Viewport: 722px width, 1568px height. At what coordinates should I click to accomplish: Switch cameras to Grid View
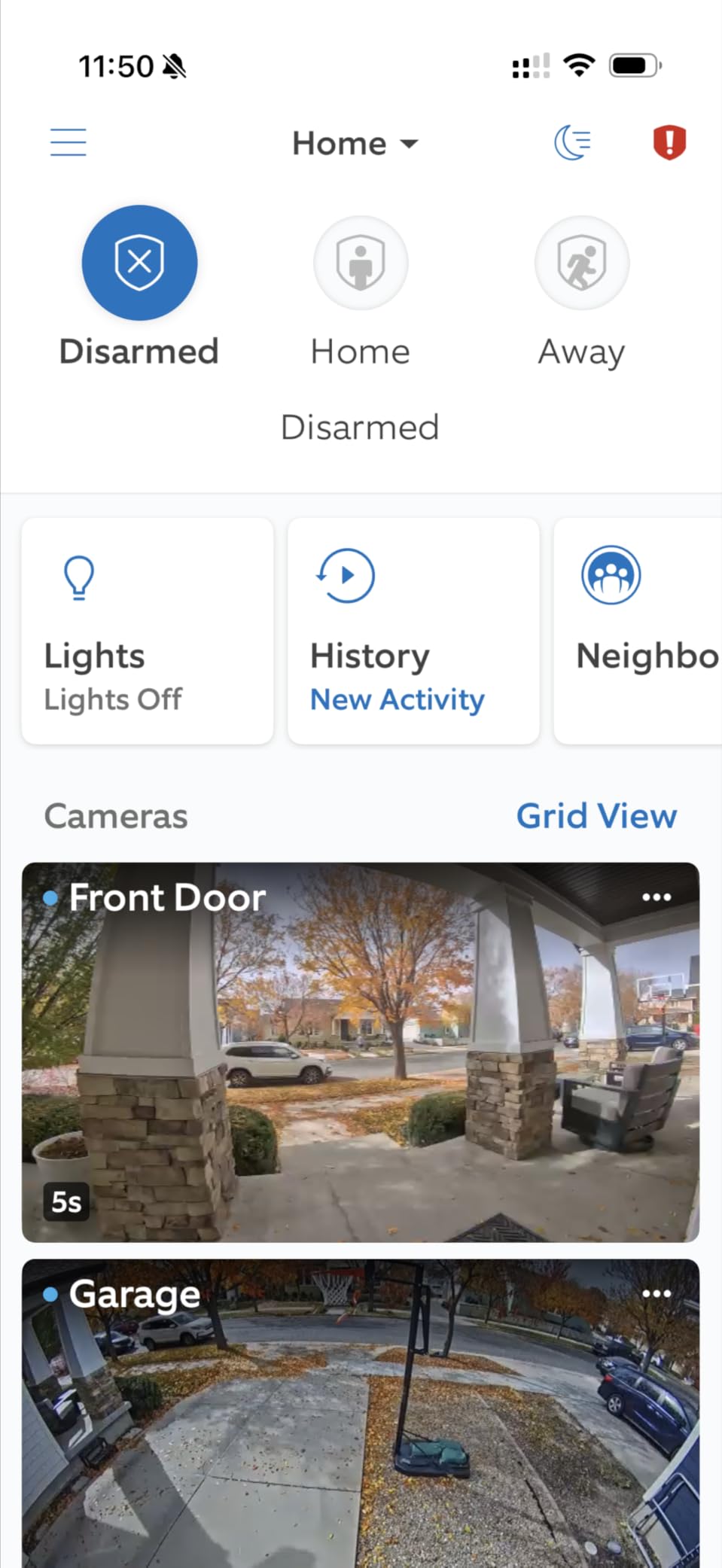pos(596,815)
